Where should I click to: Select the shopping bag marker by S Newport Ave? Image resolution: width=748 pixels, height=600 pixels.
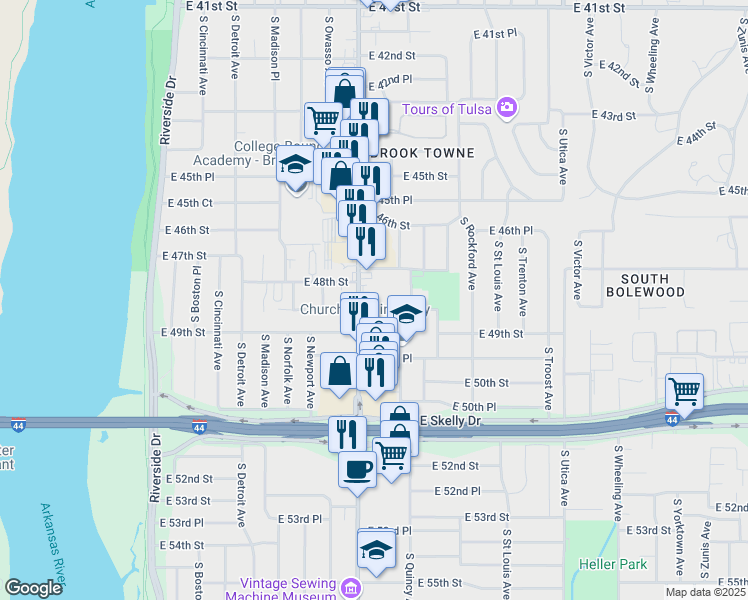[339, 372]
